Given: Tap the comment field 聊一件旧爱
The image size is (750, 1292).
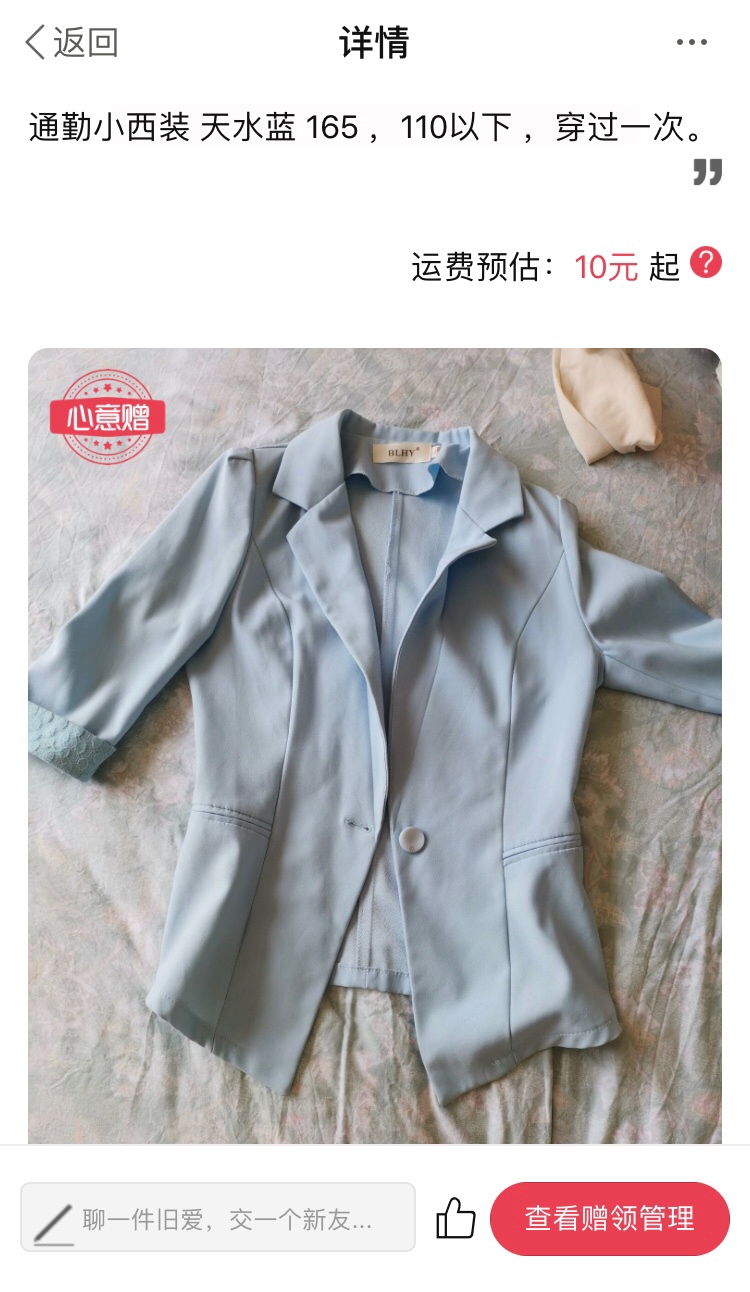Looking at the screenshot, I should [x=218, y=1218].
